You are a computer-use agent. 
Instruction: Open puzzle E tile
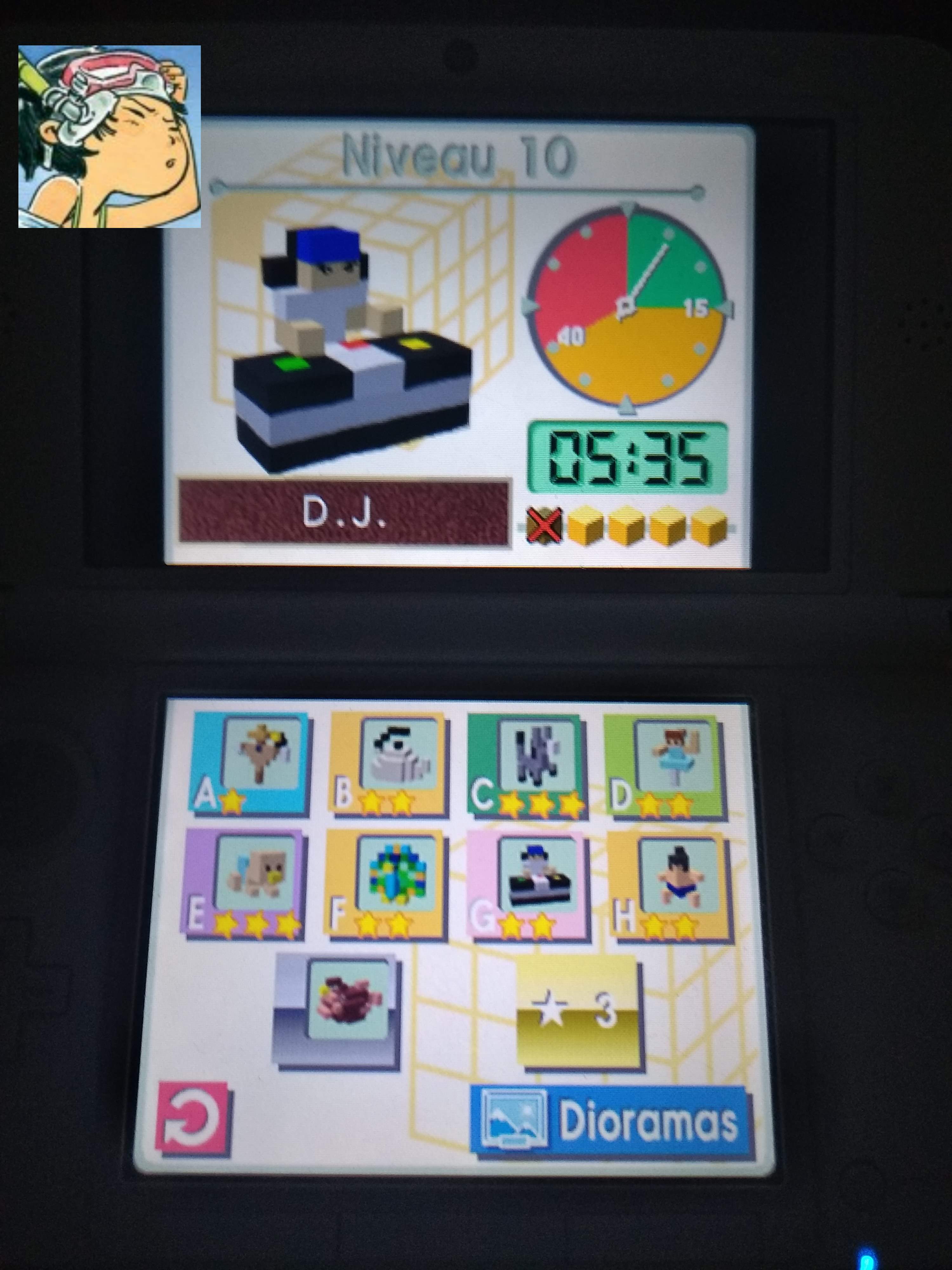(245, 885)
